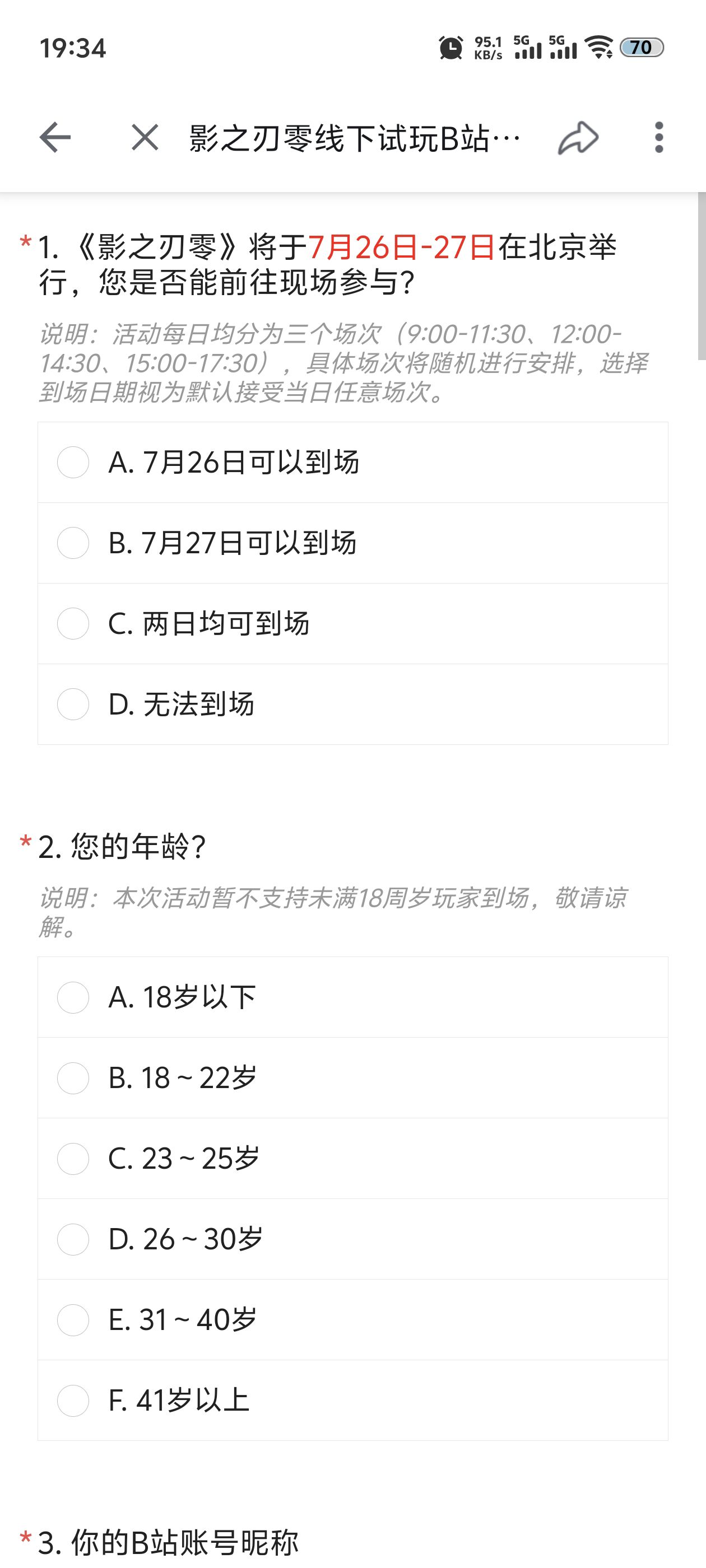Image resolution: width=706 pixels, height=1568 pixels.
Task: Go back using the left arrow
Action: tap(55, 137)
